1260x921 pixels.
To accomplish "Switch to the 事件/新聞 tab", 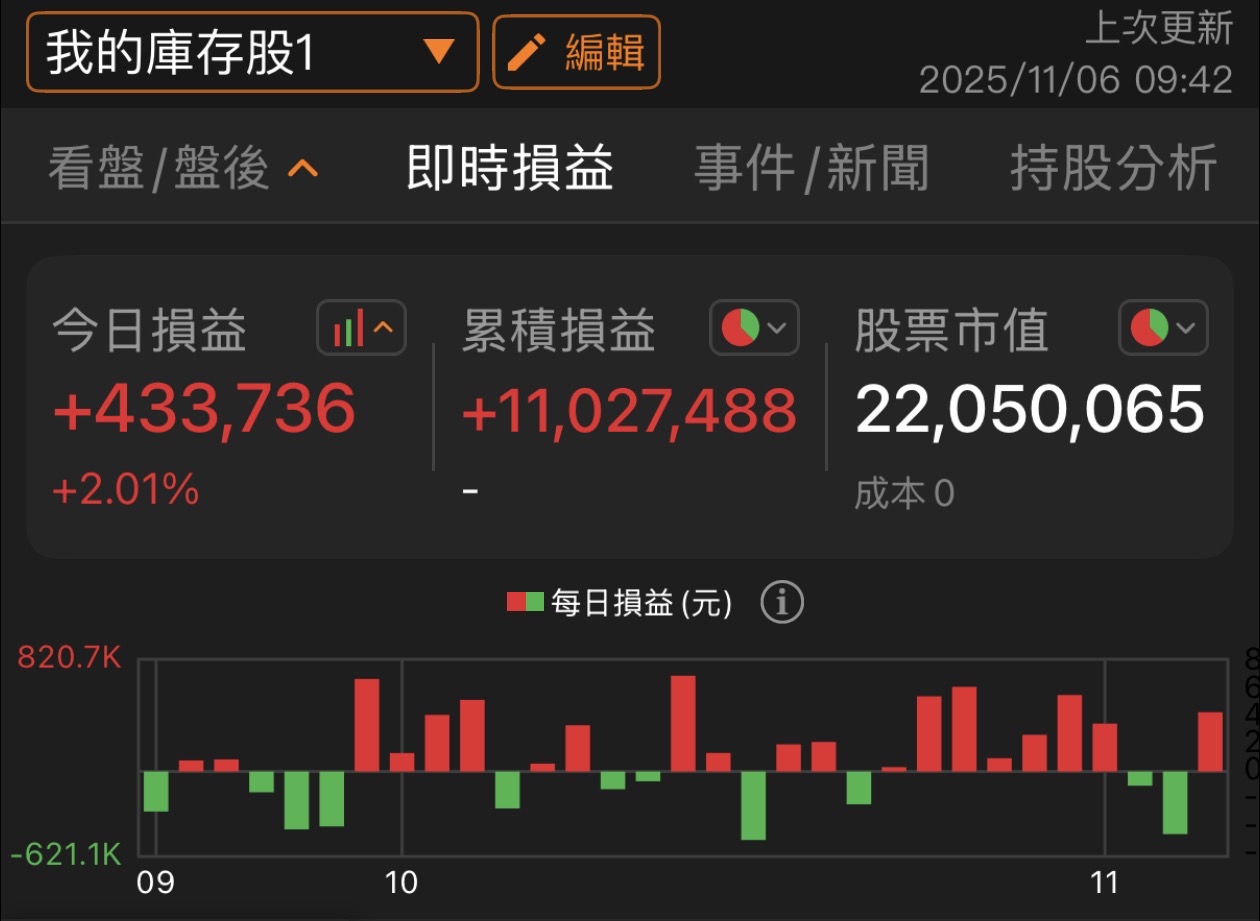I will pyautogui.click(x=812, y=168).
